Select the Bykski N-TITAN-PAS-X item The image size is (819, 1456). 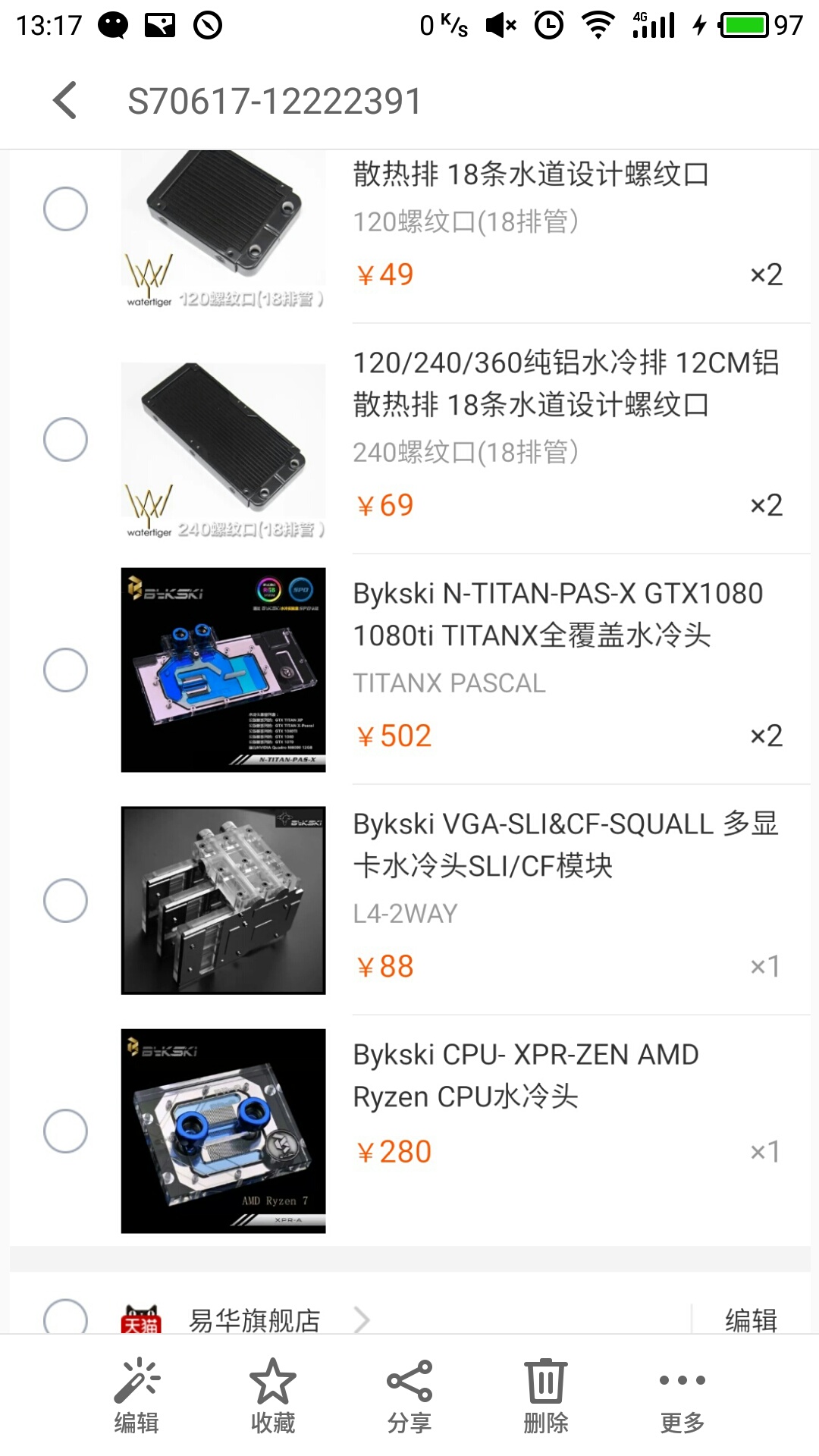[65, 670]
